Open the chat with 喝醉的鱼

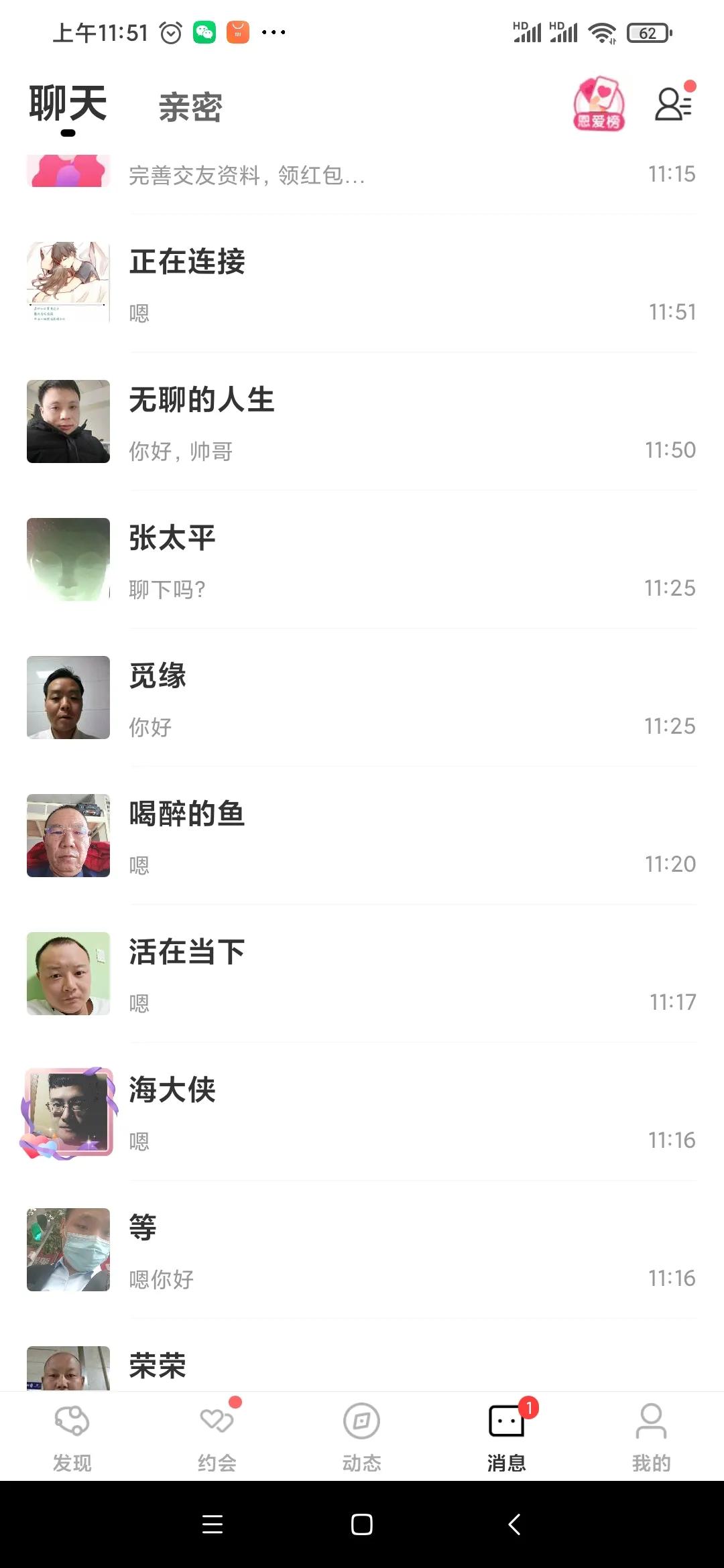tap(362, 836)
